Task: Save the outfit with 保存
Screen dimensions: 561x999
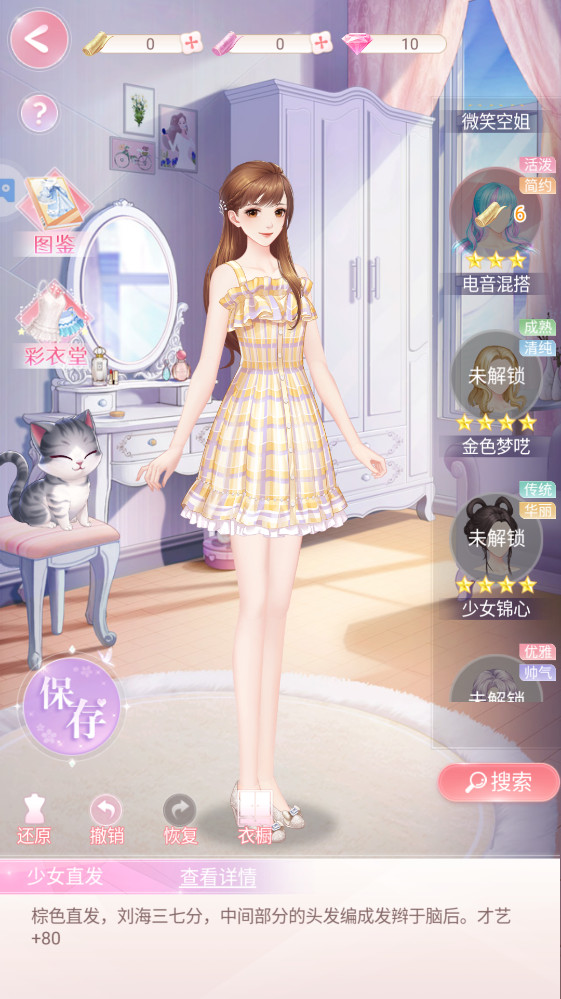Action: coord(72,707)
